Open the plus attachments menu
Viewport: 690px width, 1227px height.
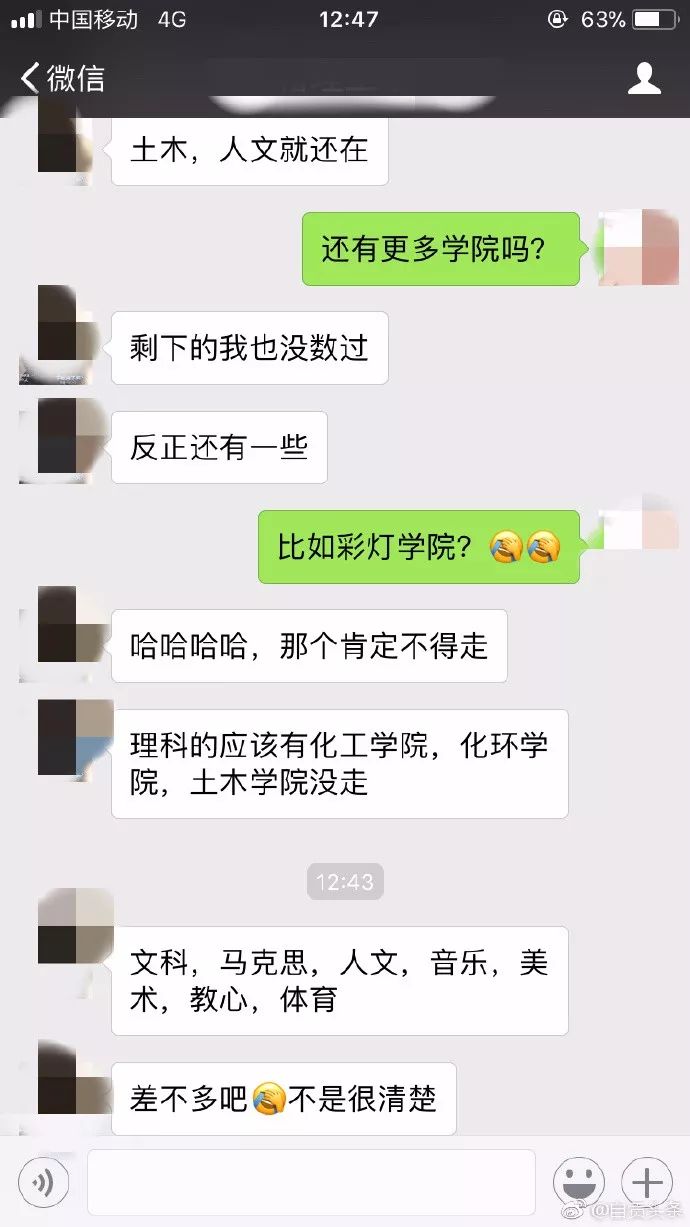647,1183
